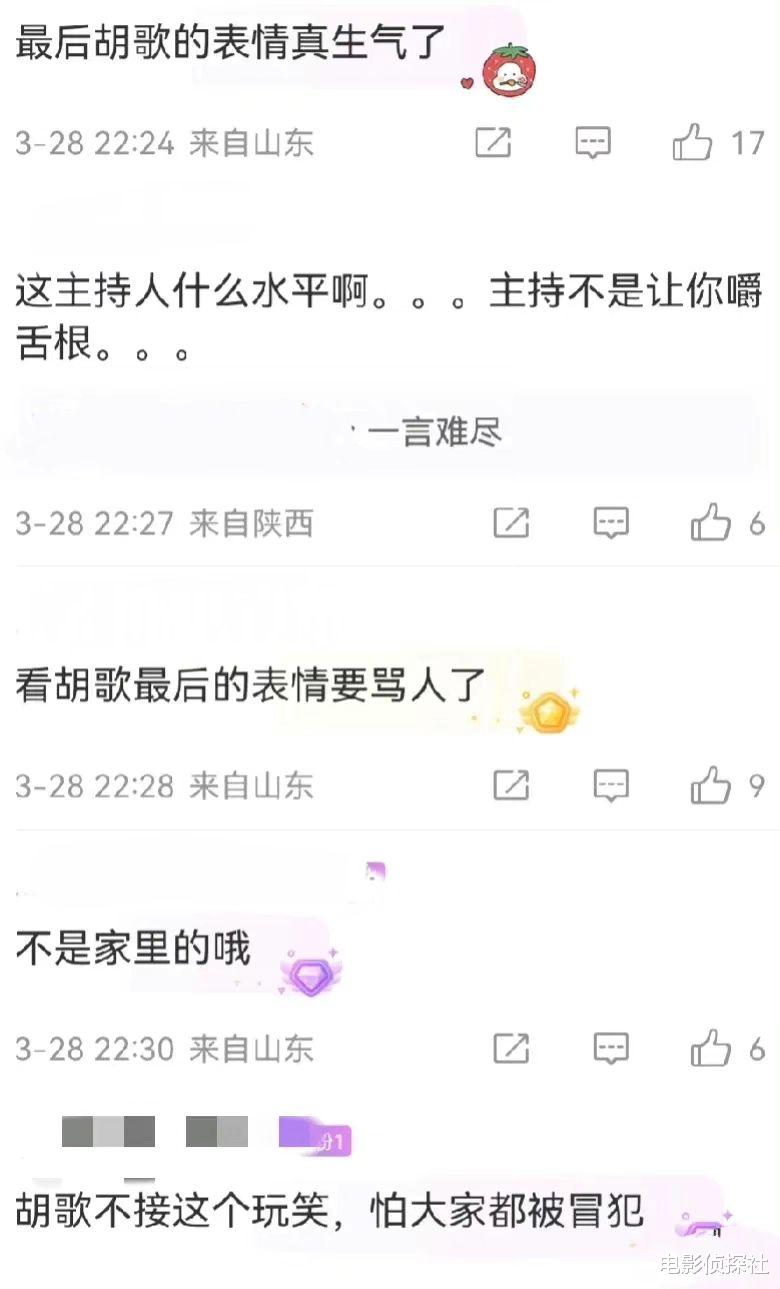Select the 来自山东 location label

pos(252,143)
